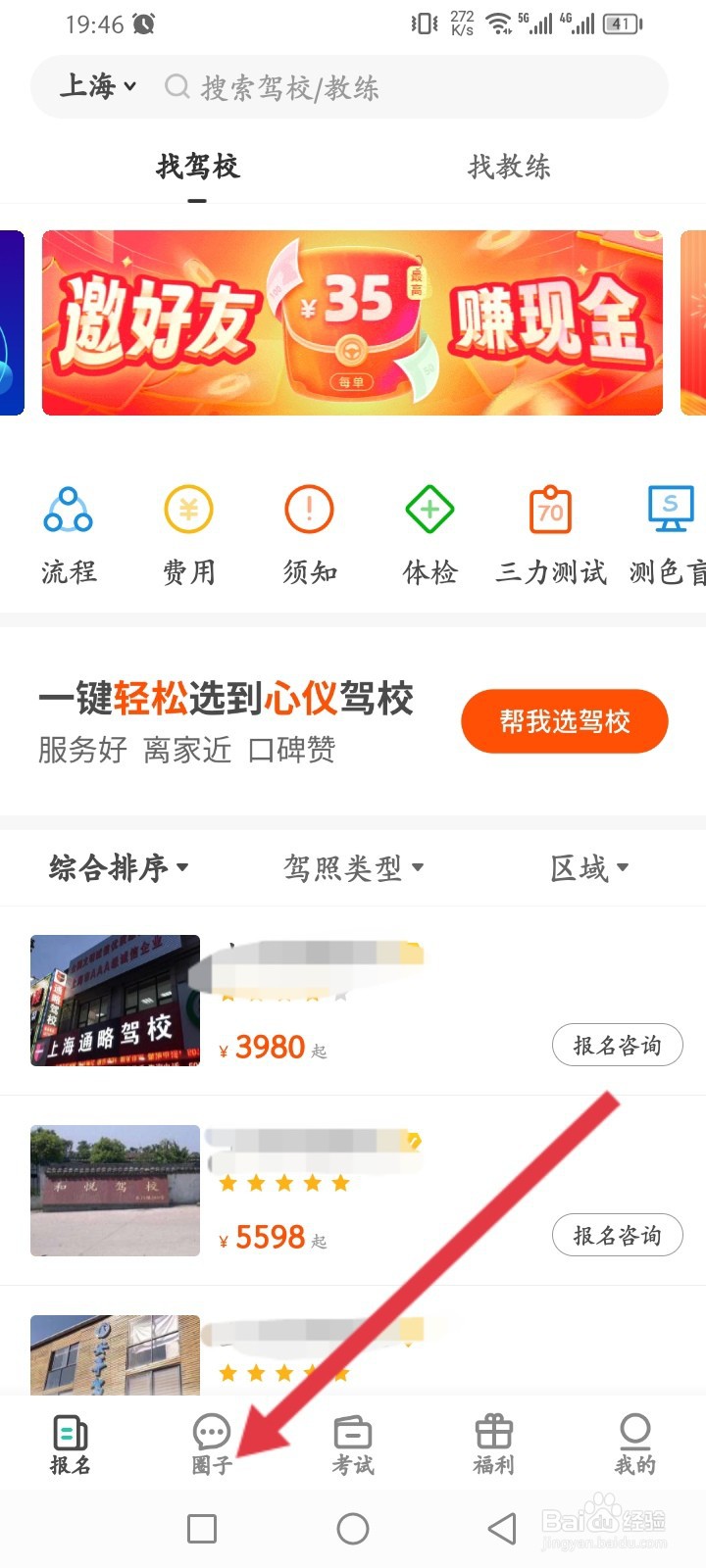The width and height of the screenshot is (706, 1568).
Task: Switch to the 找教练 tab
Action: pyautogui.click(x=511, y=168)
